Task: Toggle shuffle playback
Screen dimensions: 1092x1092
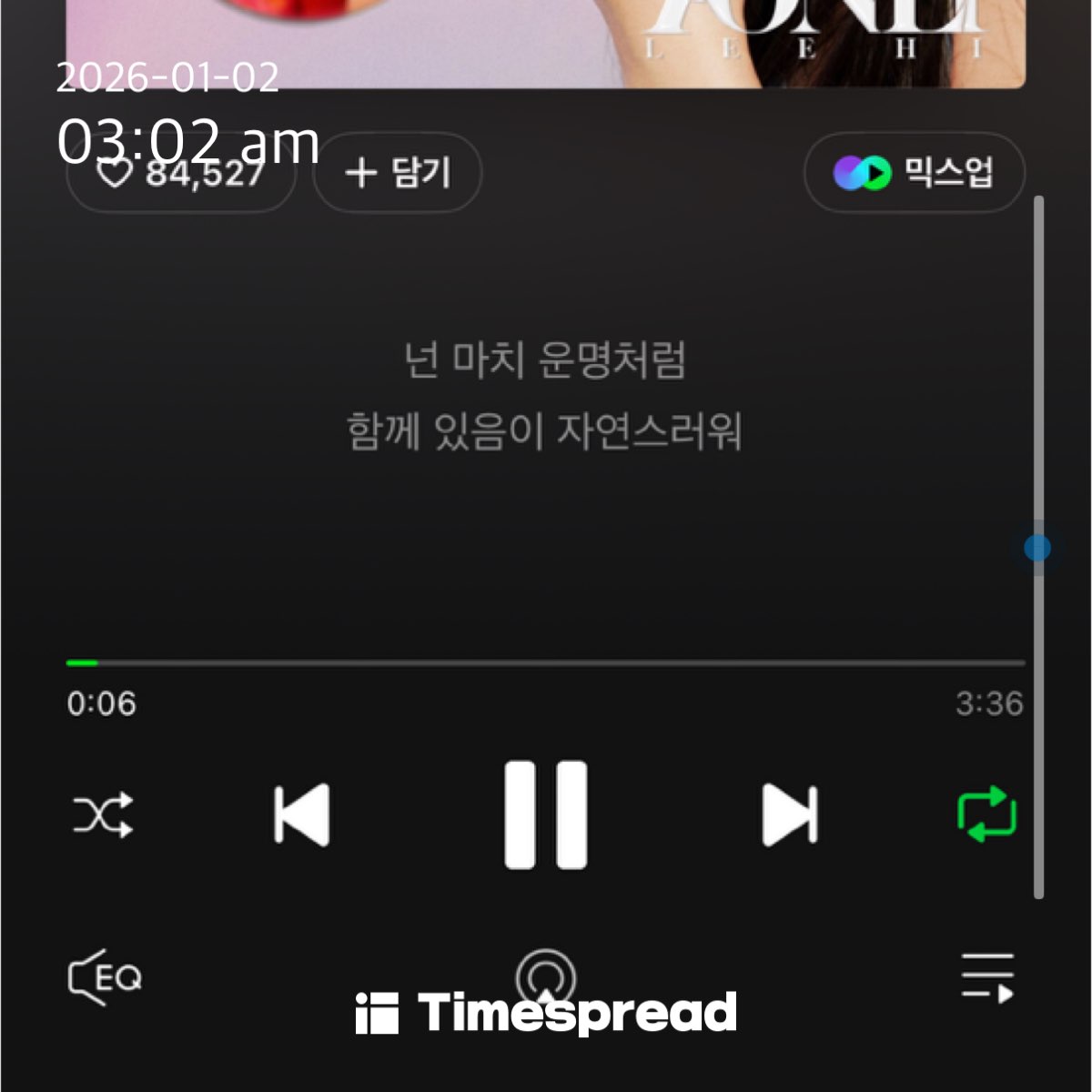Action: point(103,814)
